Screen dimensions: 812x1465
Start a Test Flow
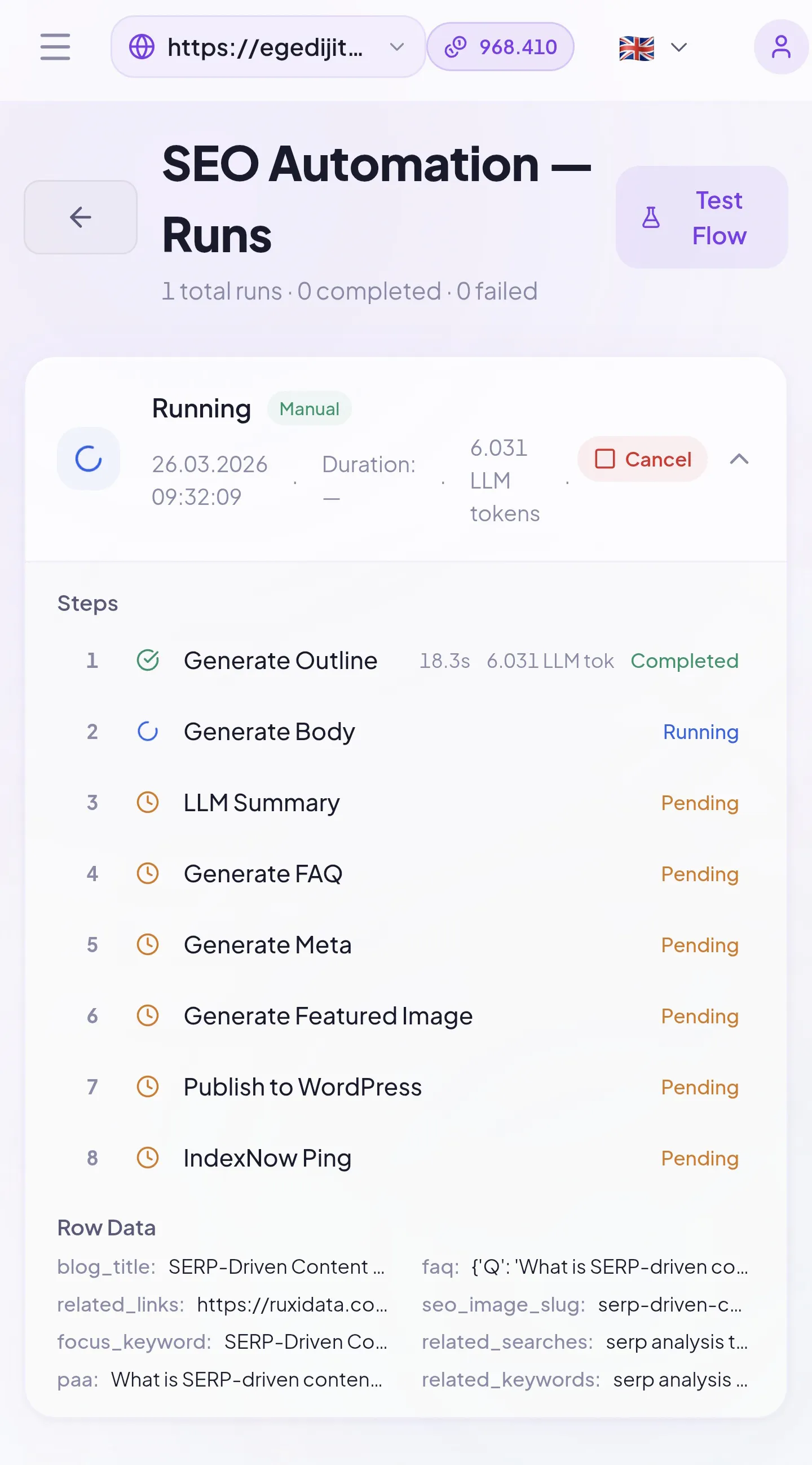[701, 217]
